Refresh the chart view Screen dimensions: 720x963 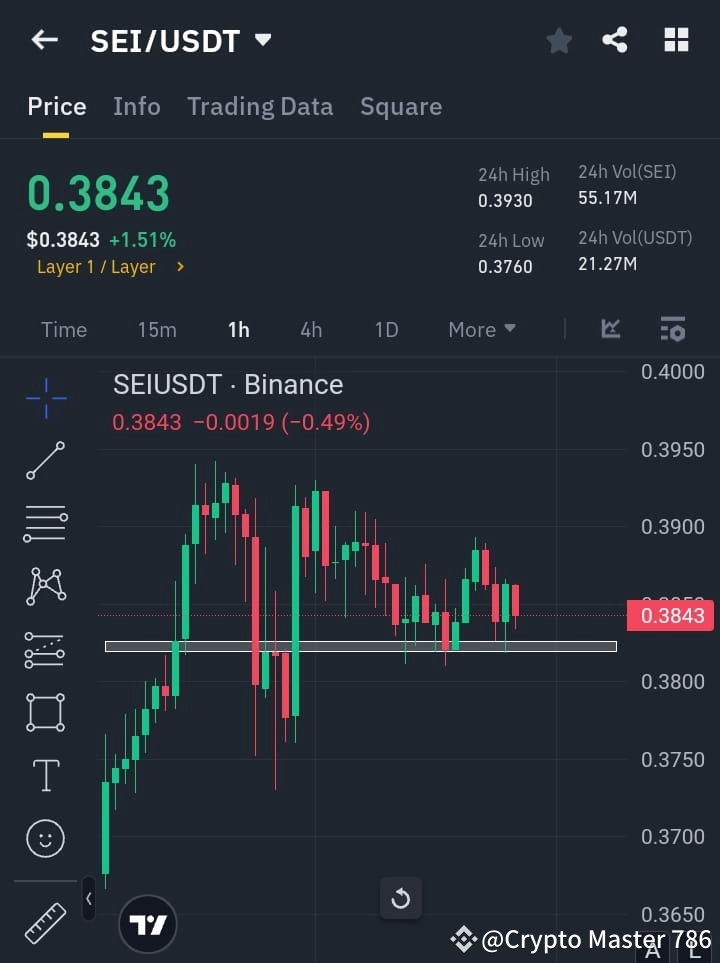pos(400,898)
